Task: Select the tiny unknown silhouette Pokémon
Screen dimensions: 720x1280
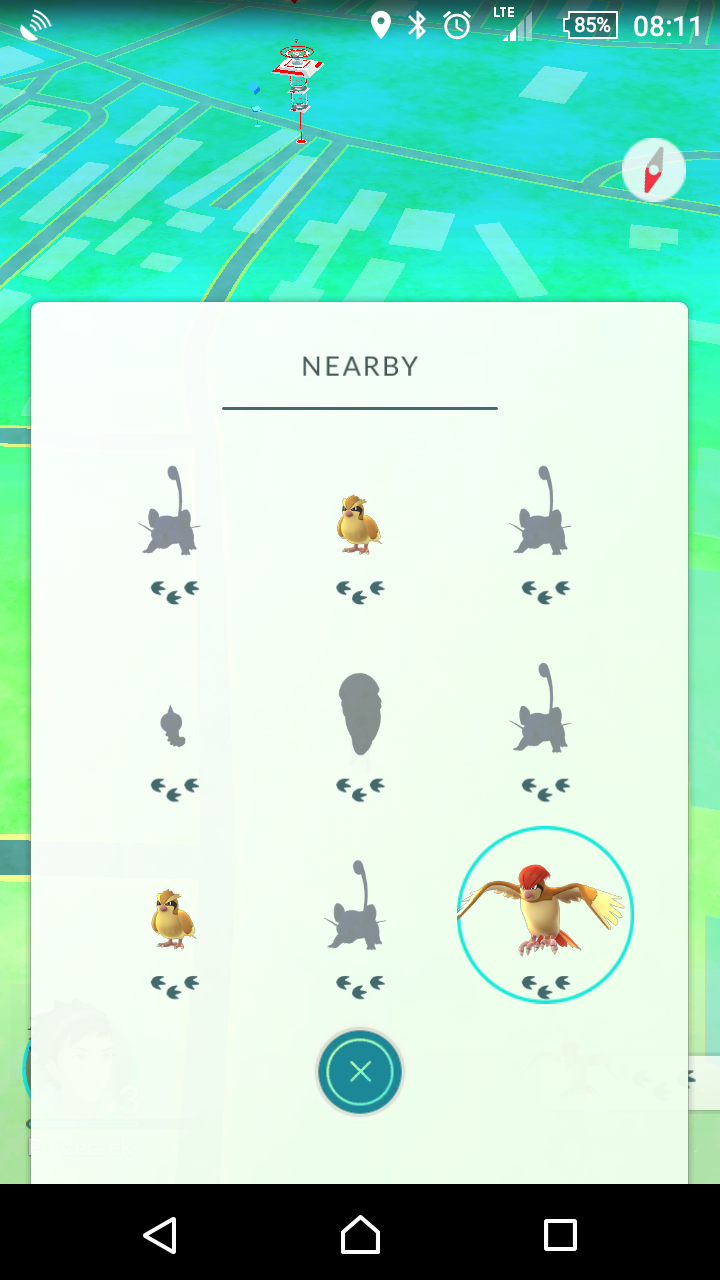Action: tap(174, 726)
